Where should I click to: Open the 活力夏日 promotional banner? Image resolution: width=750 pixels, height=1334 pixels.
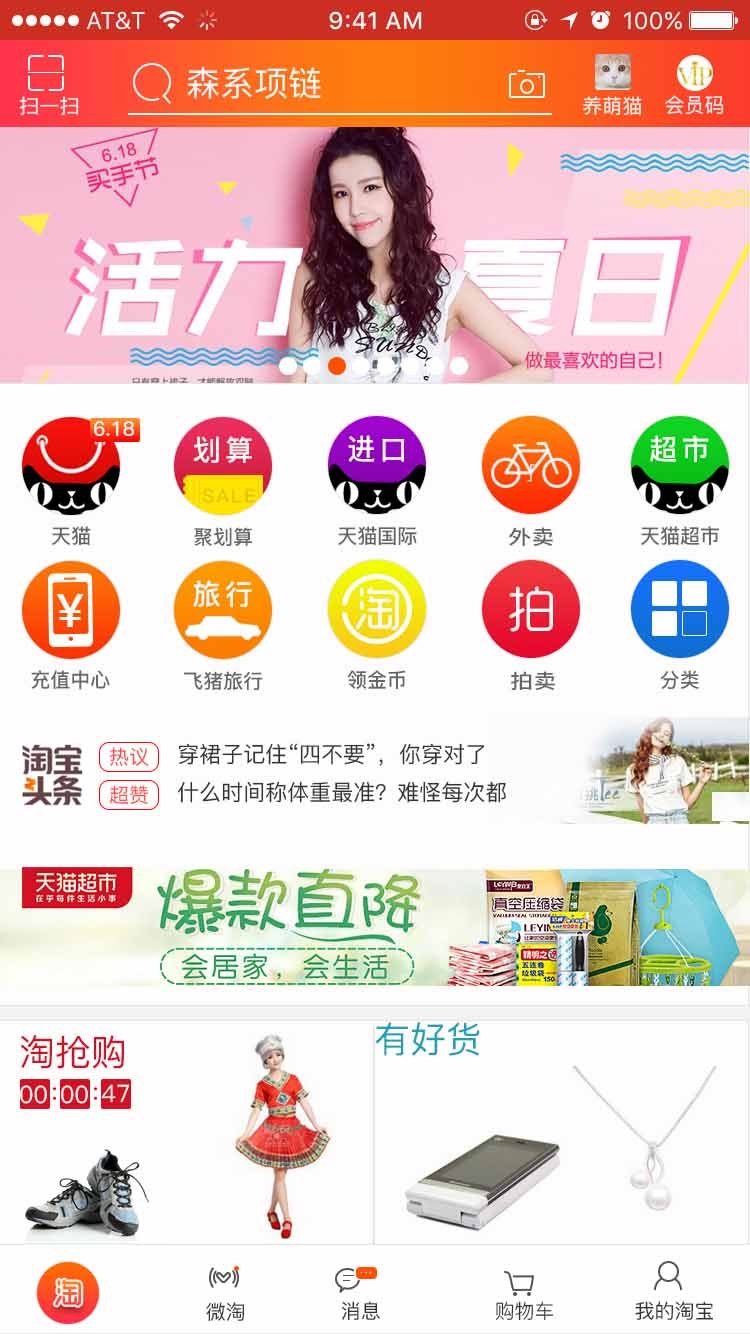pyautogui.click(x=375, y=255)
